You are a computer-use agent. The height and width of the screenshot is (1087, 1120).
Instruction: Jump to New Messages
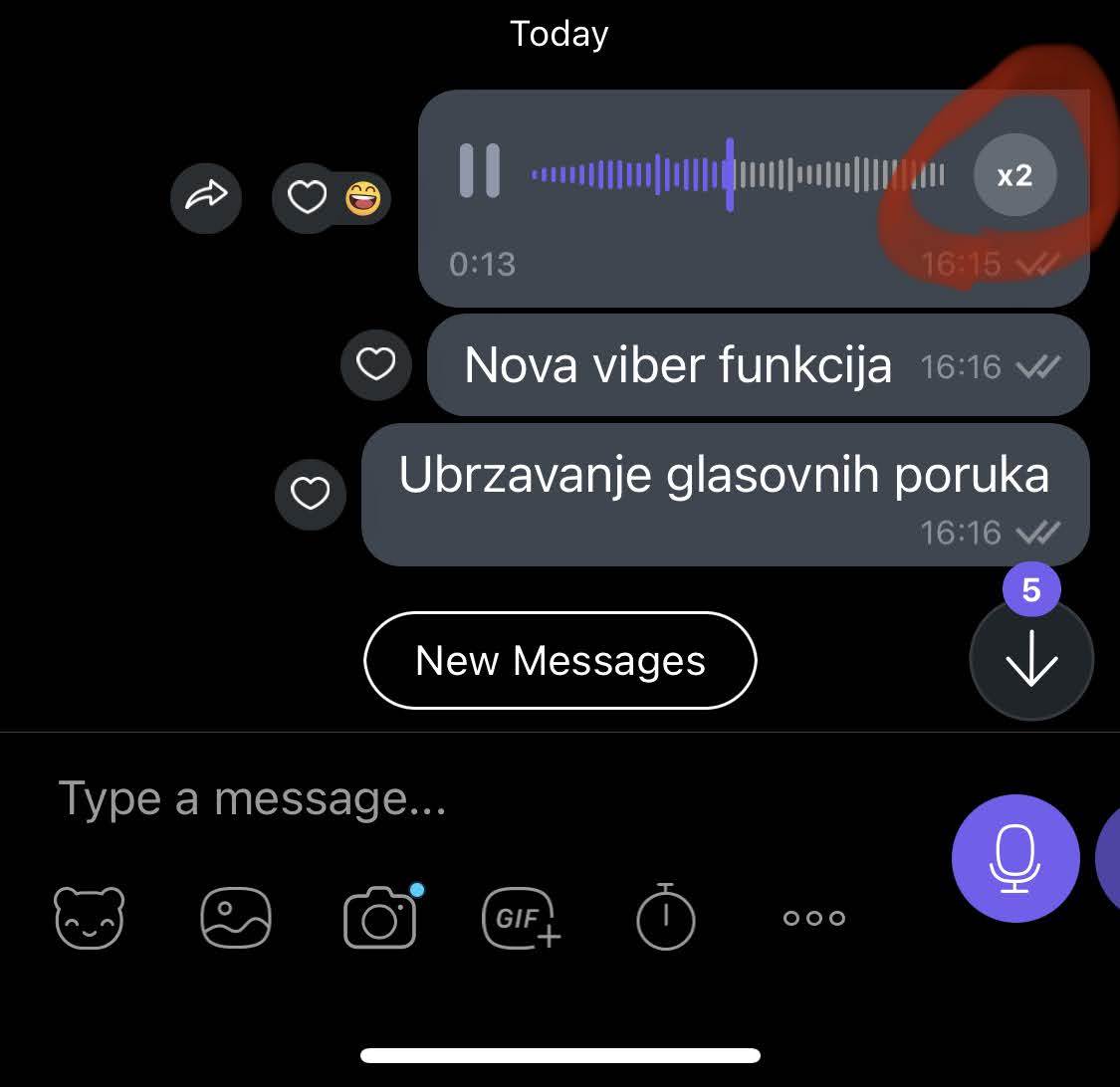(560, 660)
